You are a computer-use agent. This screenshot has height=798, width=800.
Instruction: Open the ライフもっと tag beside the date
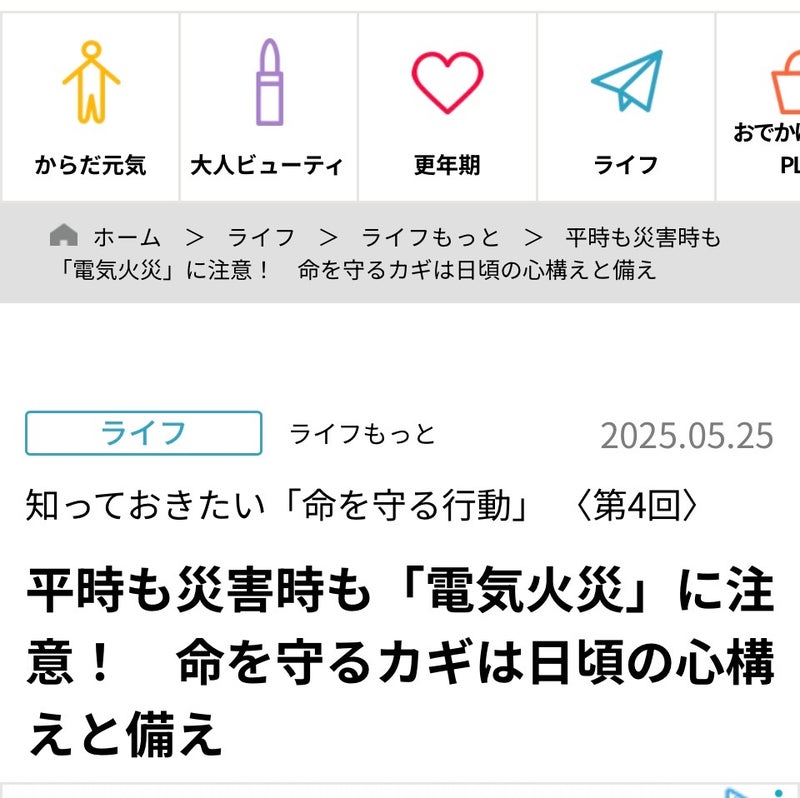363,434
